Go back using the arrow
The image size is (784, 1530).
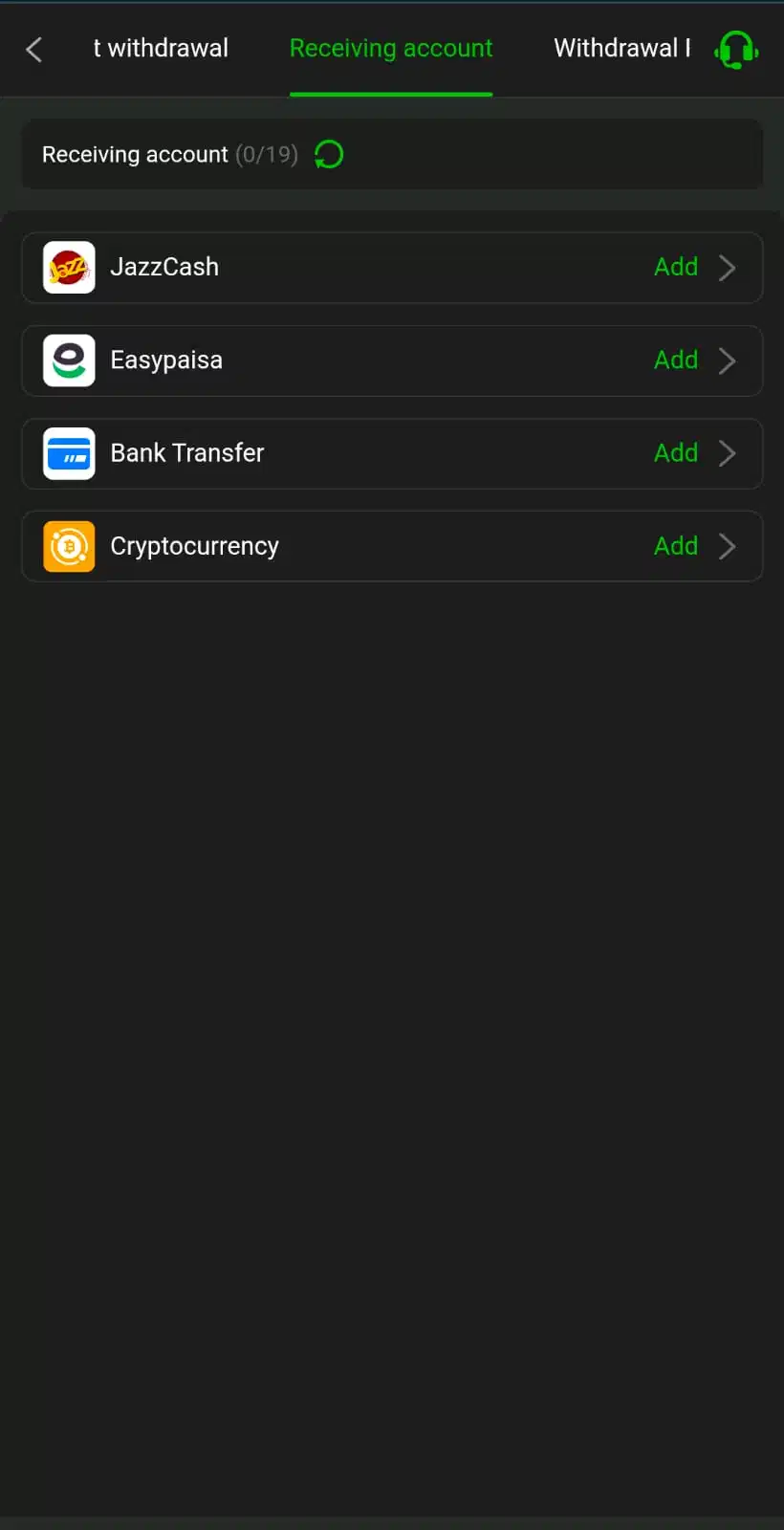(x=34, y=49)
